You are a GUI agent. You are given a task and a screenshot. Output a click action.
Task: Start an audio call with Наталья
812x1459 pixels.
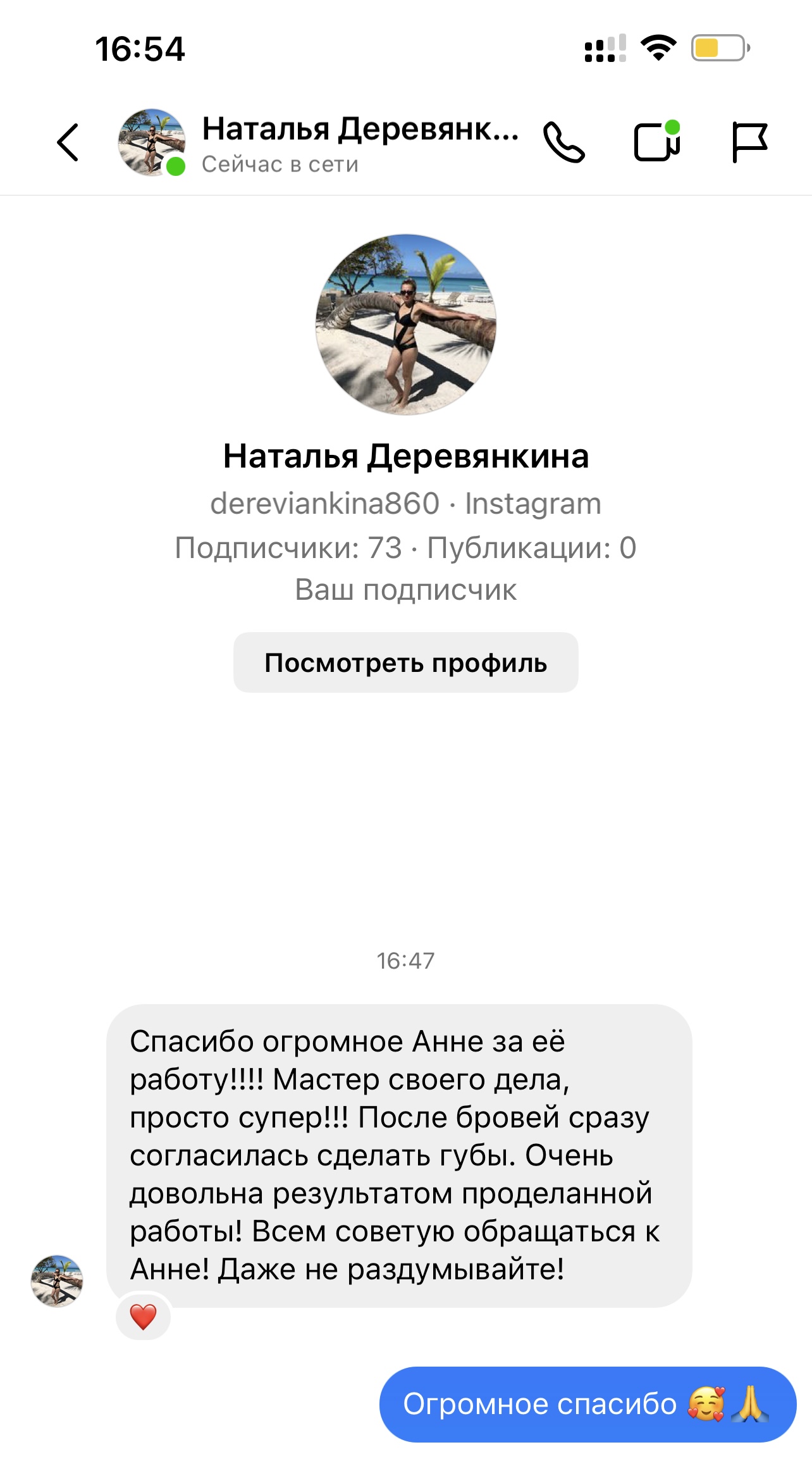[x=564, y=142]
